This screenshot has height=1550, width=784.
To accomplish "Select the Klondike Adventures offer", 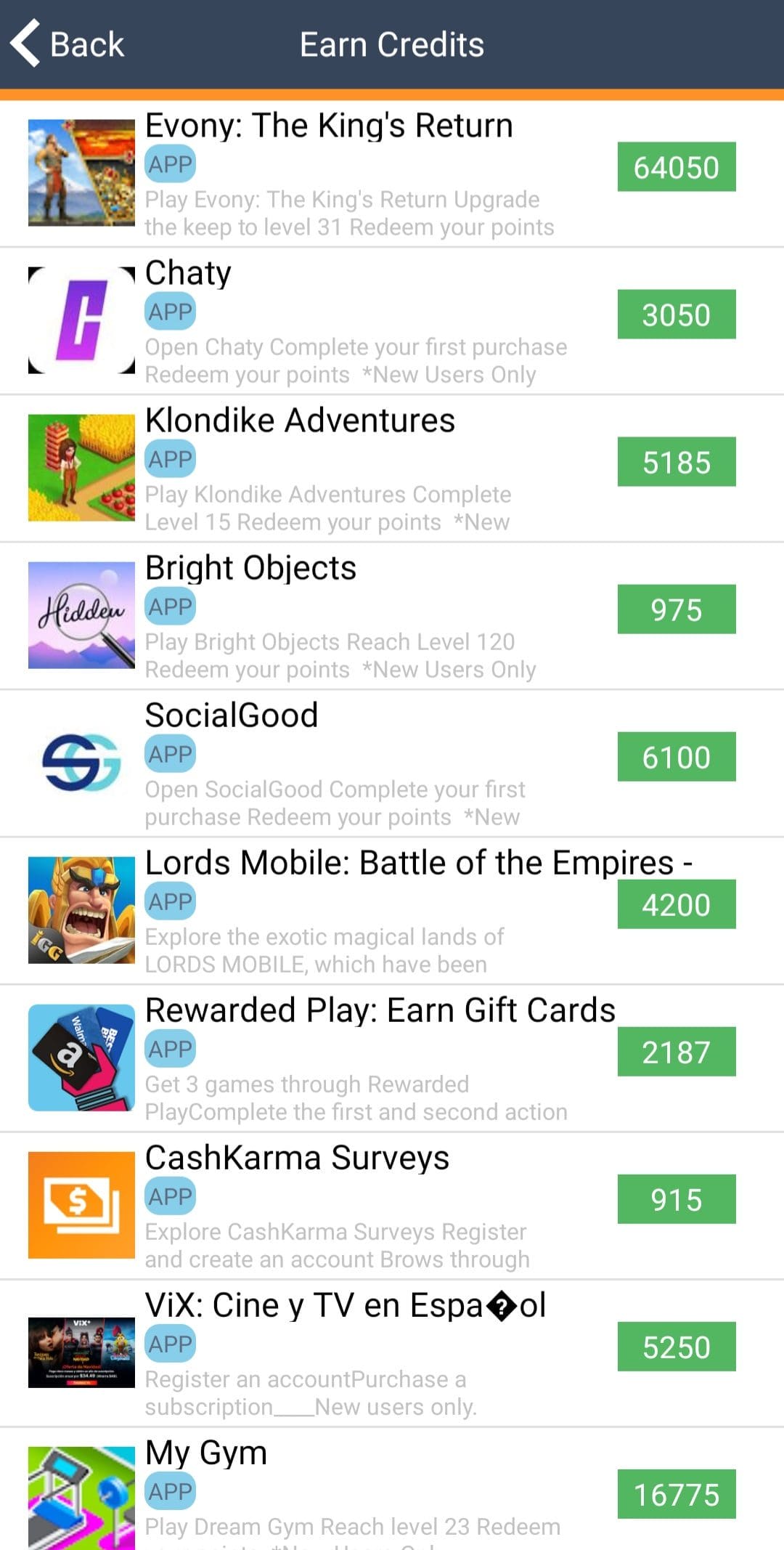I will click(x=392, y=468).
